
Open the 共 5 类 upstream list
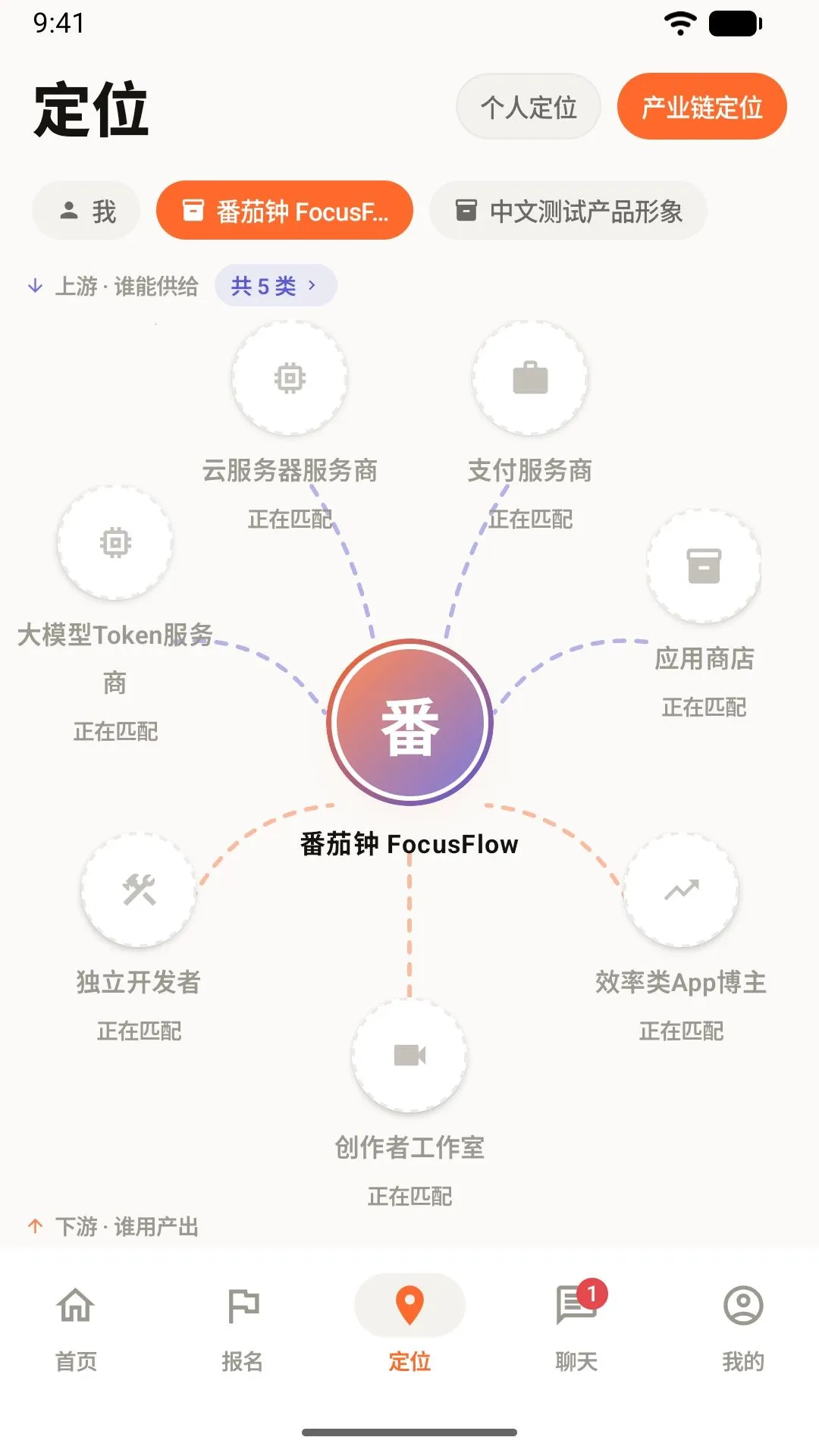[x=275, y=286]
